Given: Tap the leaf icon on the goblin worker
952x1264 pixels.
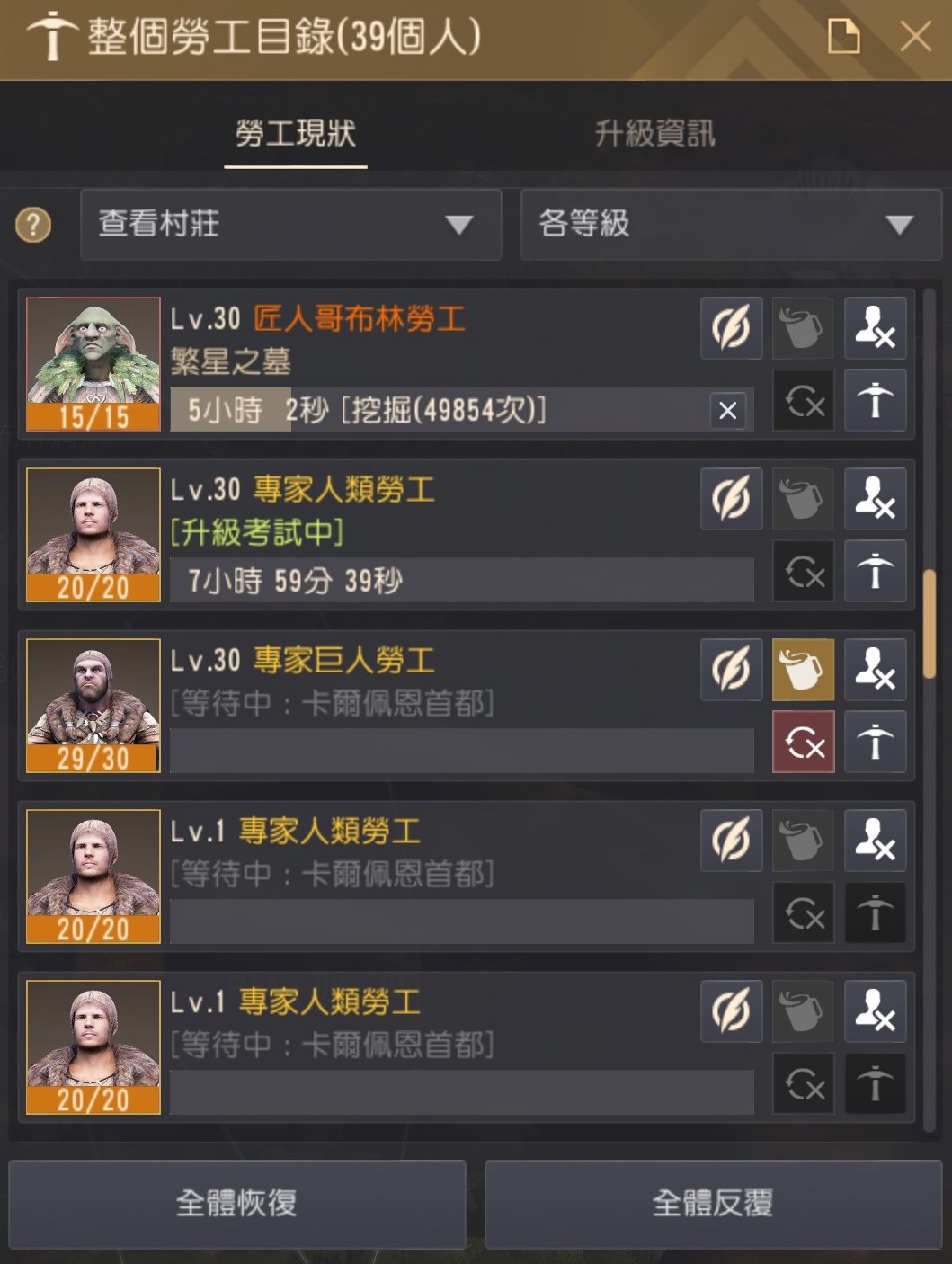Looking at the screenshot, I should click(x=731, y=328).
